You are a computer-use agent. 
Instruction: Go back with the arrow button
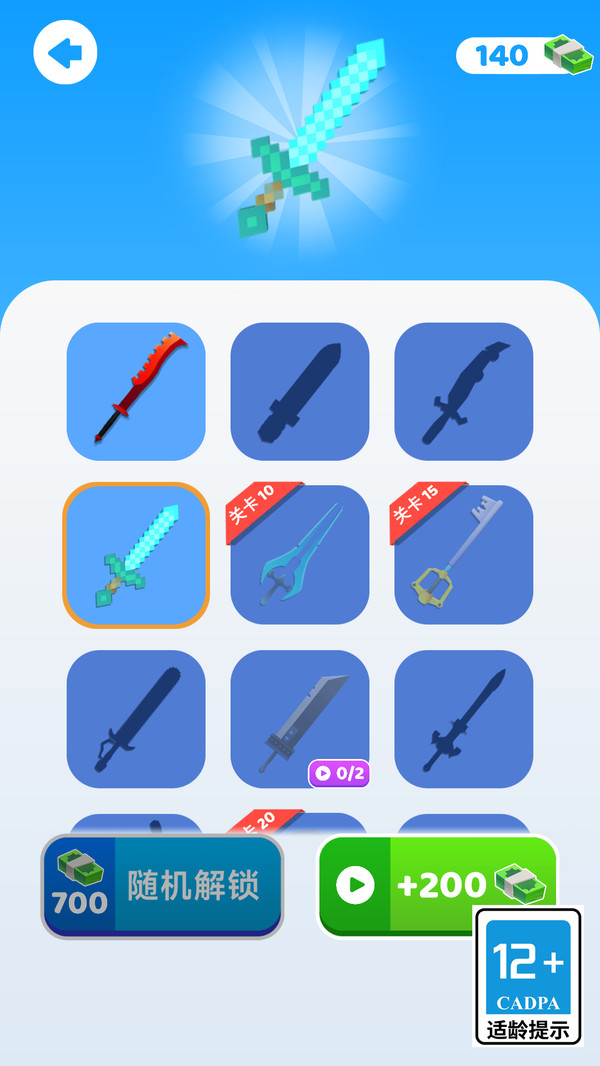(x=65, y=53)
